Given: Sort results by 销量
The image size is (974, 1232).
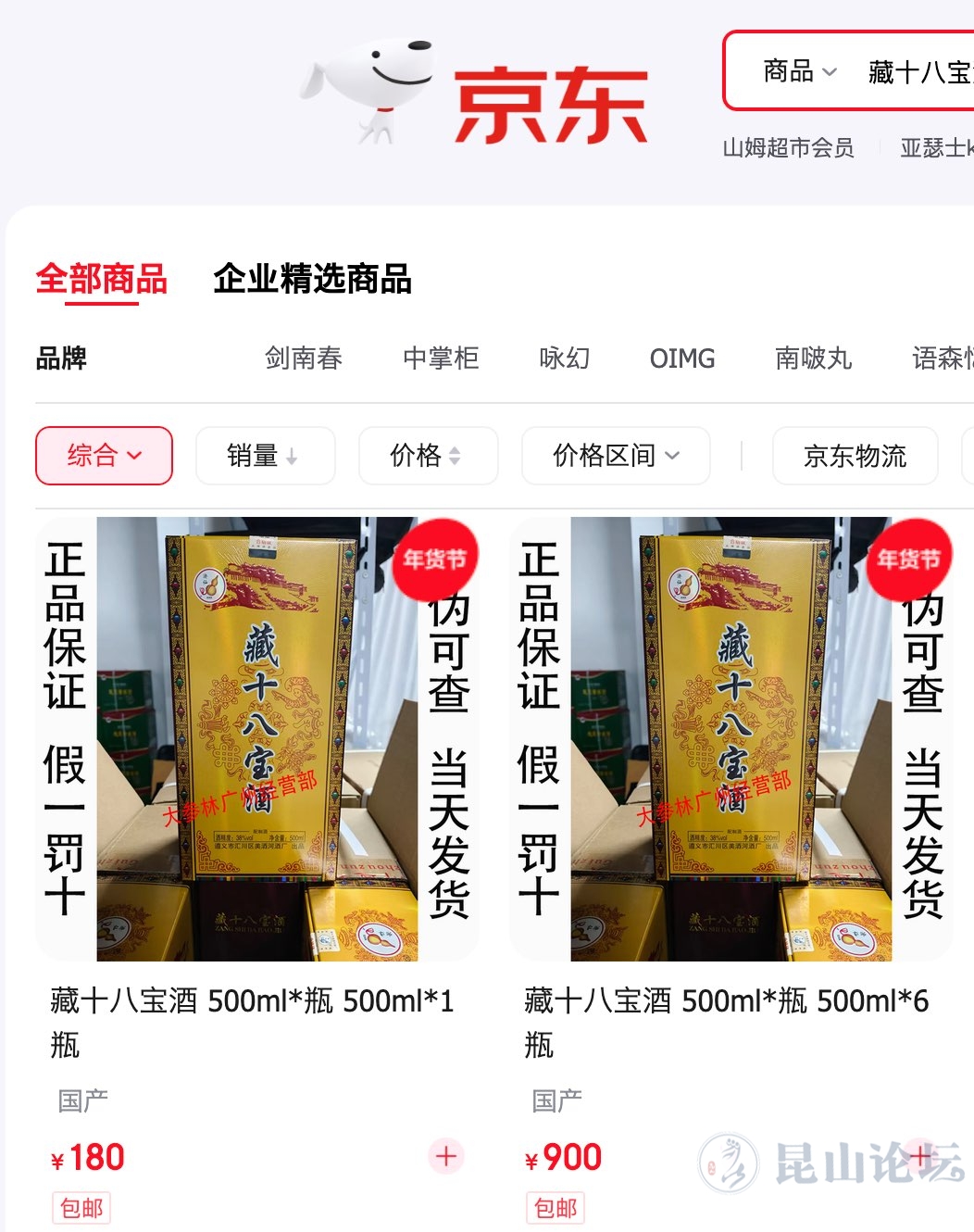Looking at the screenshot, I should point(264,456).
